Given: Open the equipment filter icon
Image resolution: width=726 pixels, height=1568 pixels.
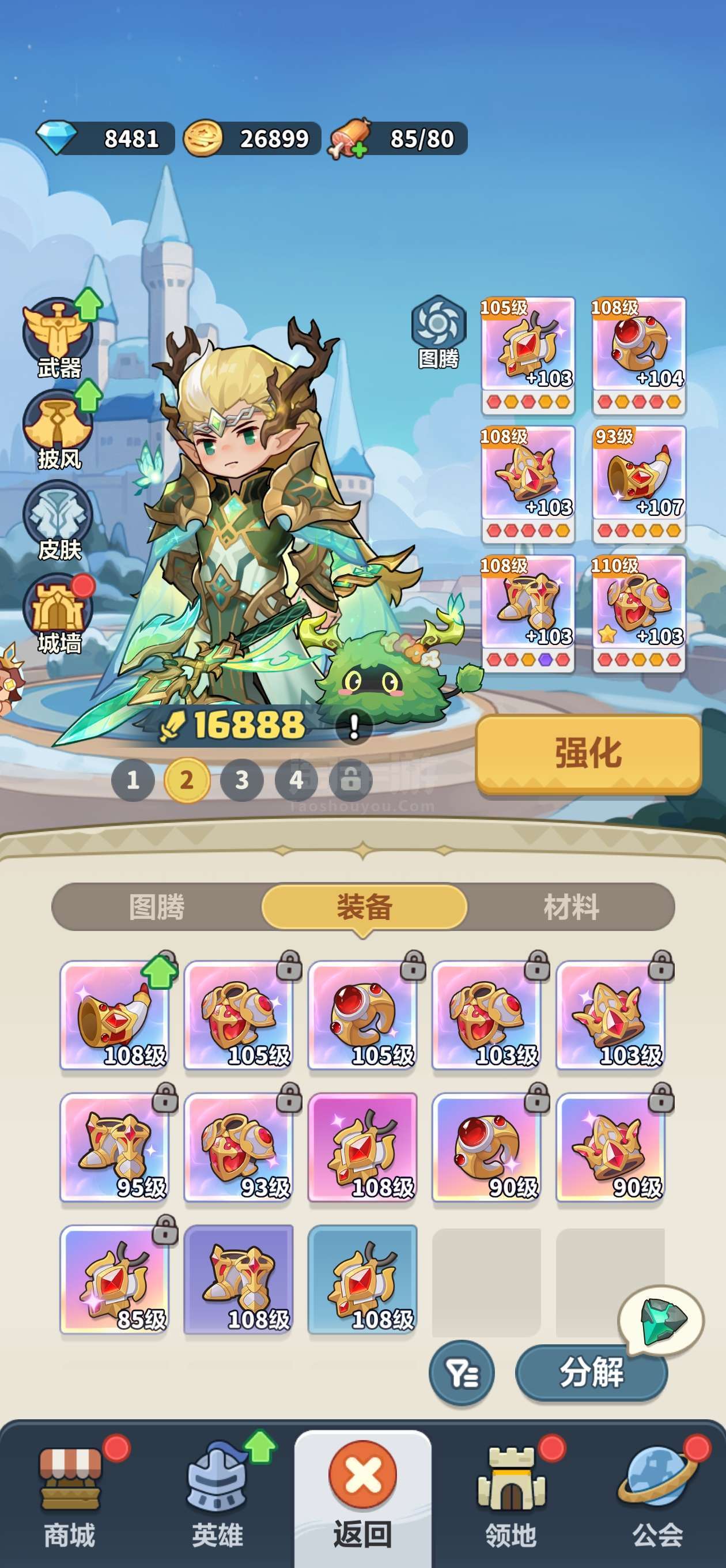Looking at the screenshot, I should click(462, 1373).
